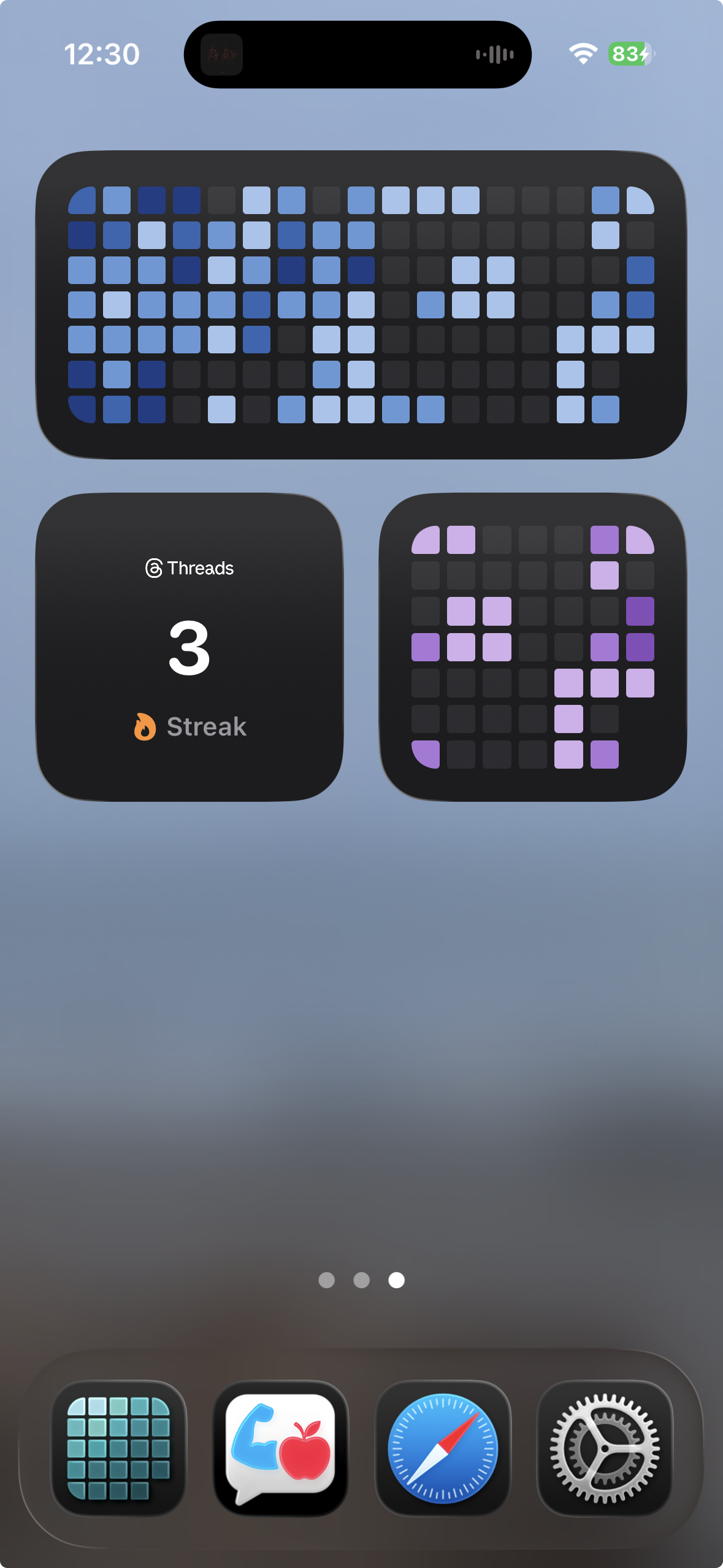Viewport: 723px width, 1568px height.
Task: Tap the currently active third page dot
Action: [396, 1279]
